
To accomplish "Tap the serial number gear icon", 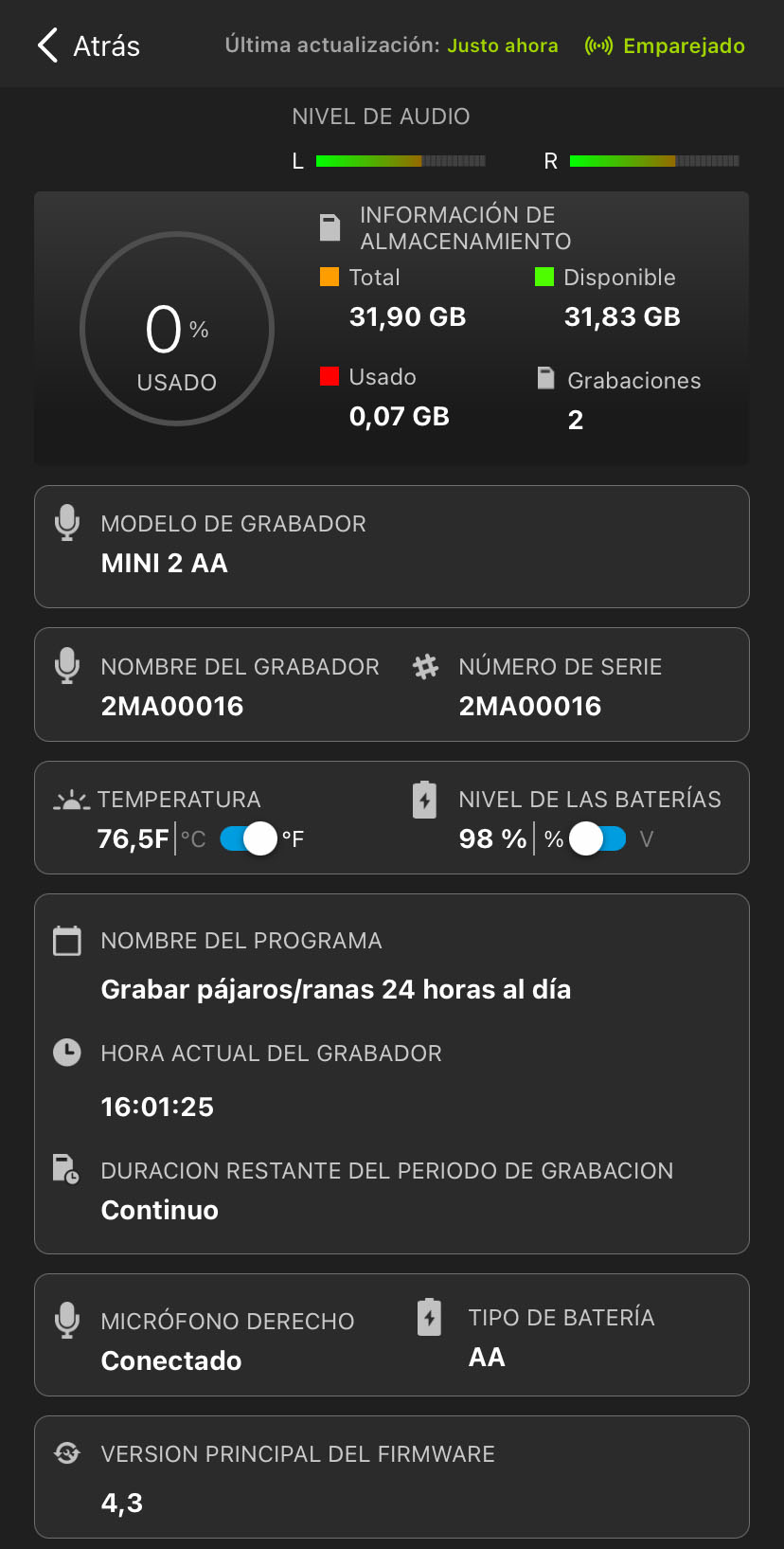I will pos(425,666).
